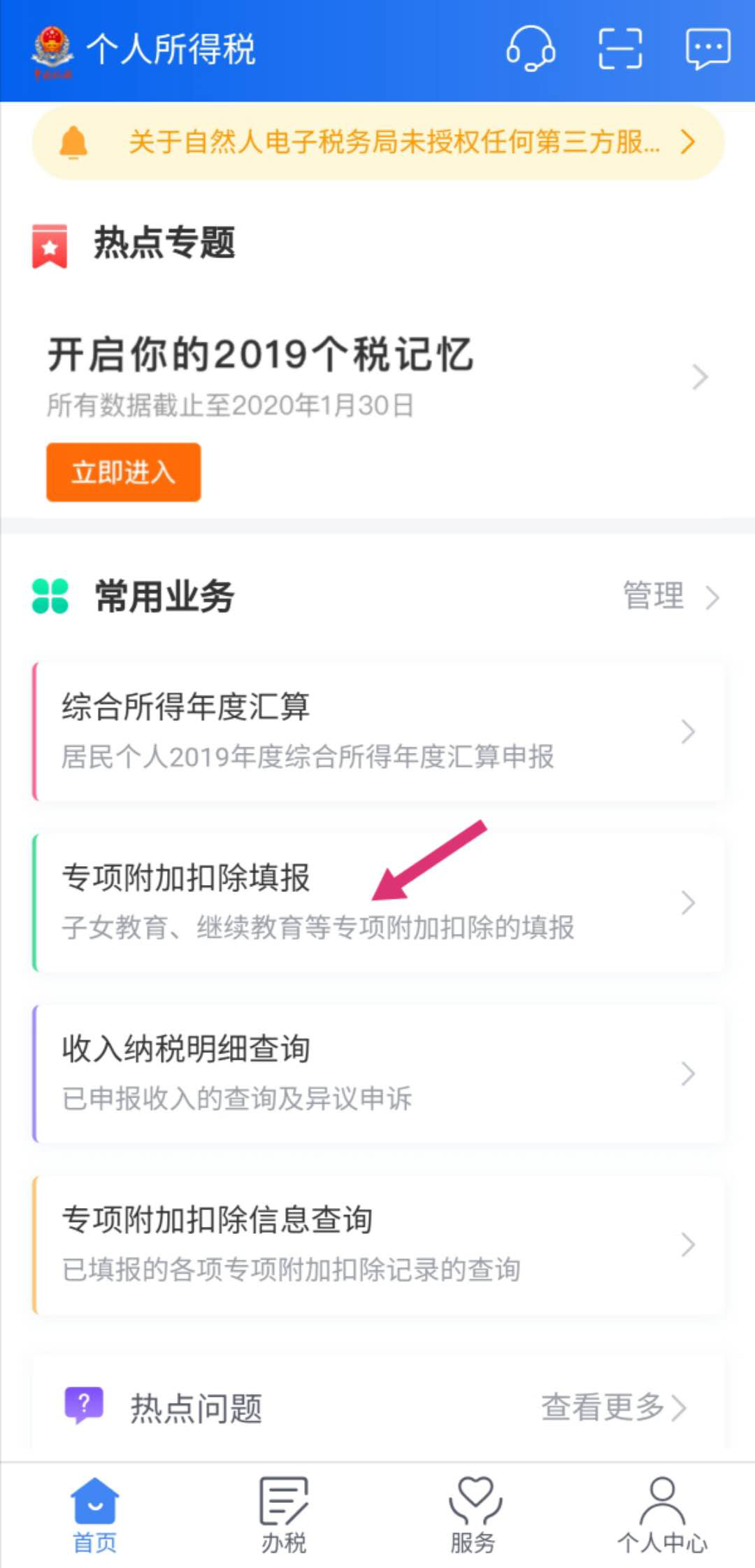Open the yellow notice about unauthorized third-party services

click(x=378, y=143)
